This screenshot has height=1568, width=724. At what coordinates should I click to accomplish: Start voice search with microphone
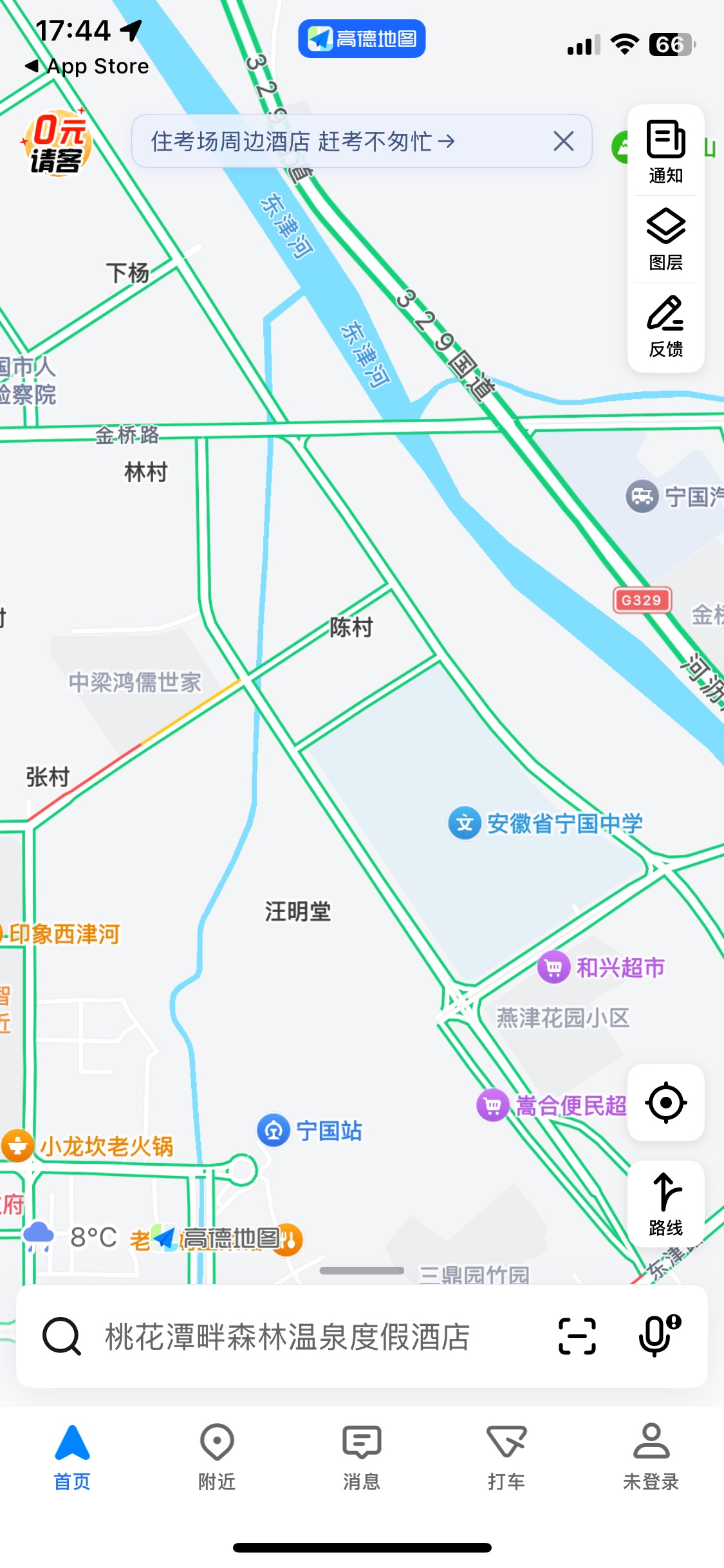point(658,1336)
